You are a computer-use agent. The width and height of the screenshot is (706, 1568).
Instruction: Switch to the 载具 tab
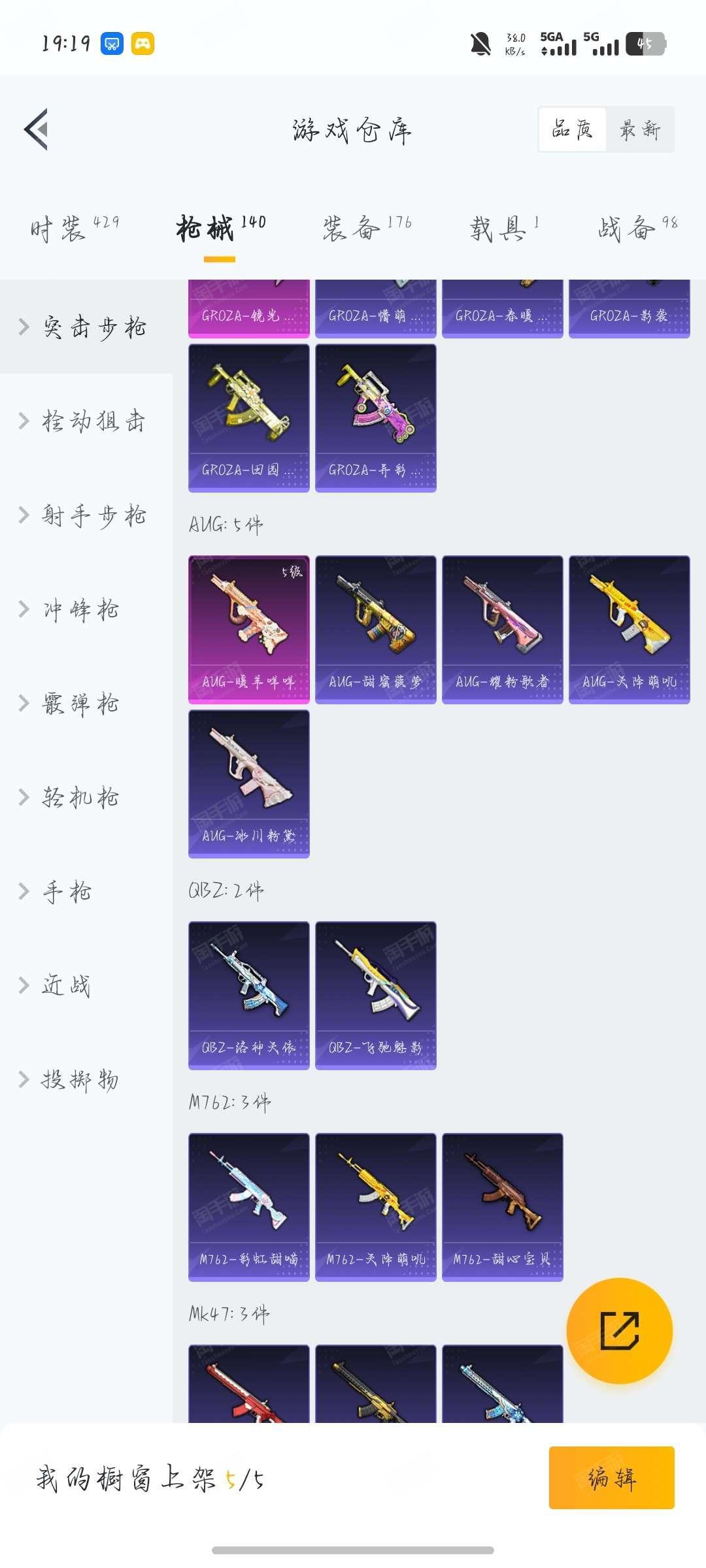(504, 229)
